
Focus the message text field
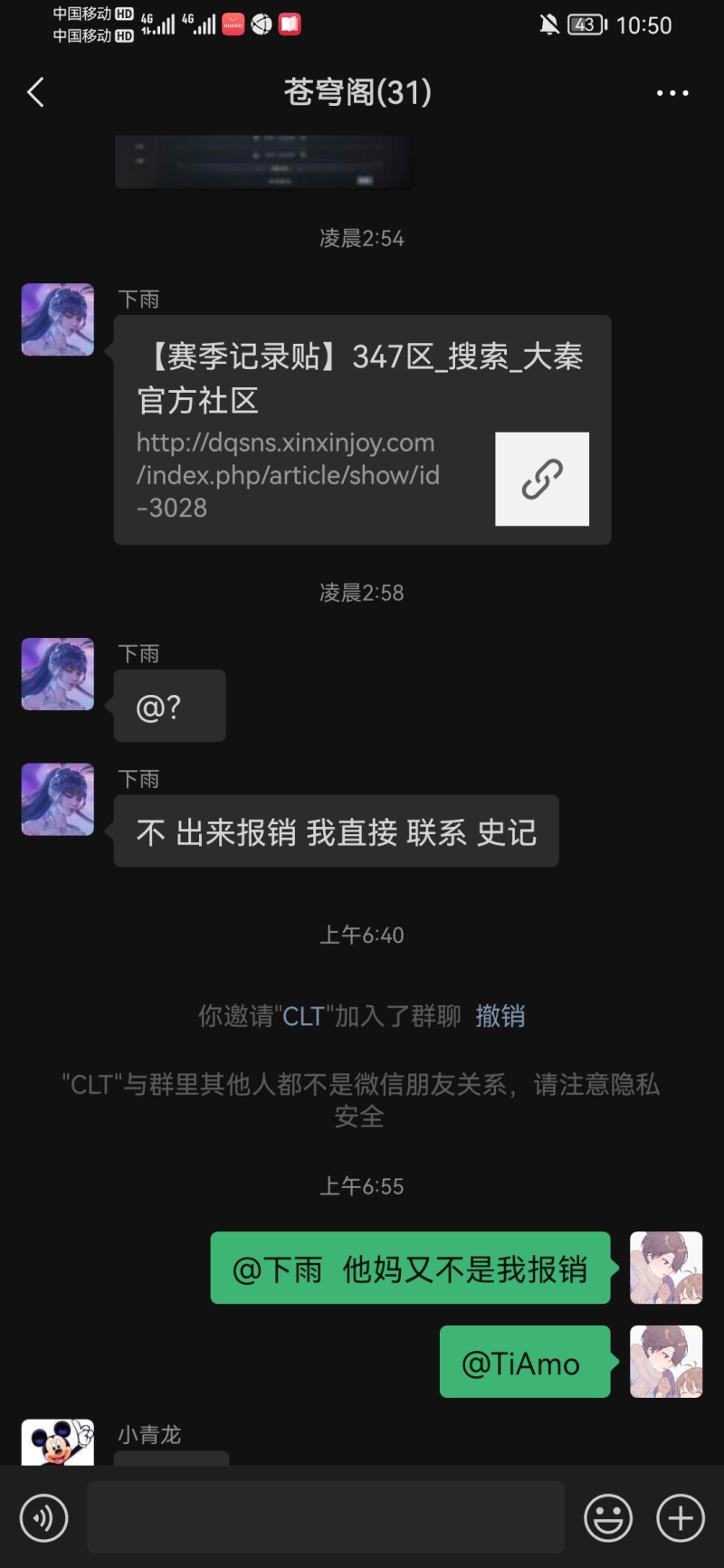(x=326, y=1517)
